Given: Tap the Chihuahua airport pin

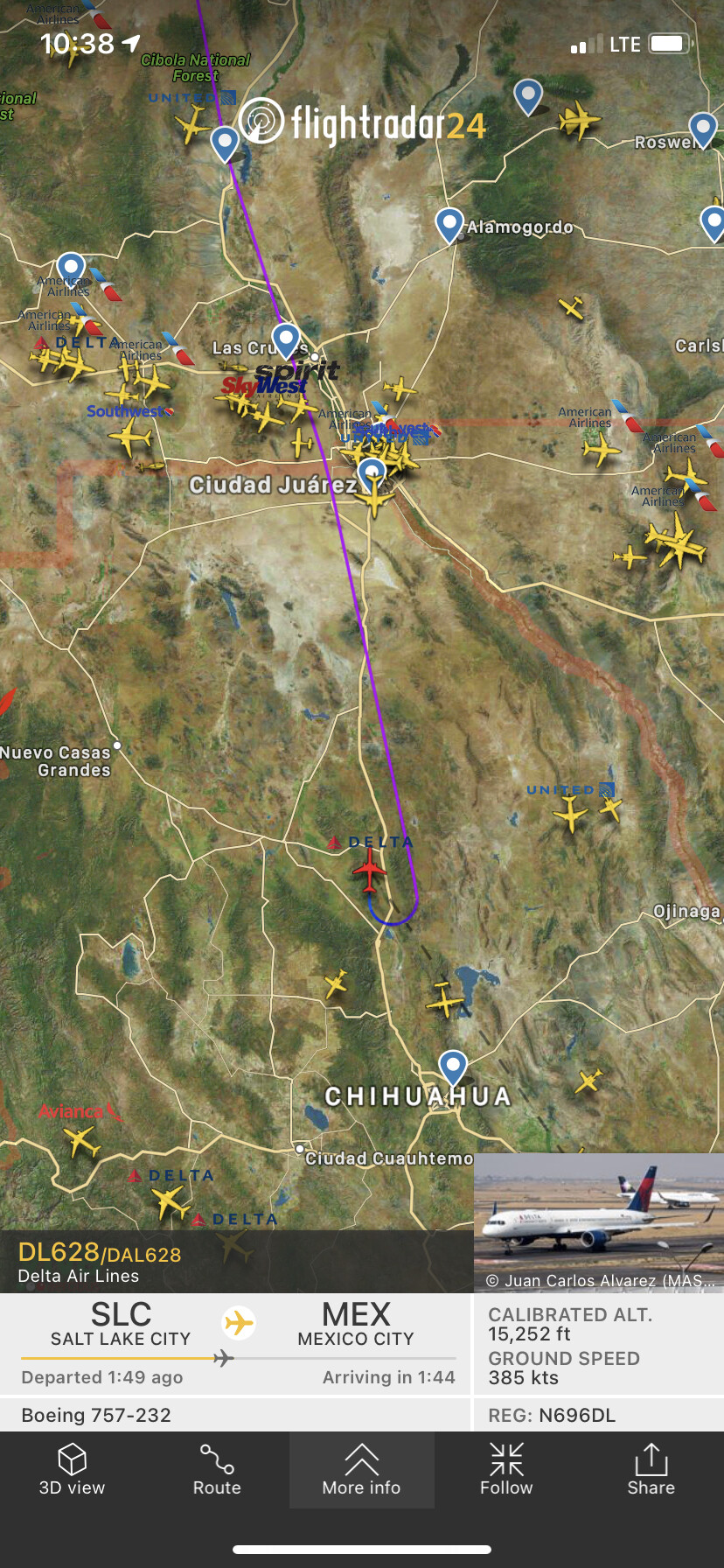Looking at the screenshot, I should 453,1067.
